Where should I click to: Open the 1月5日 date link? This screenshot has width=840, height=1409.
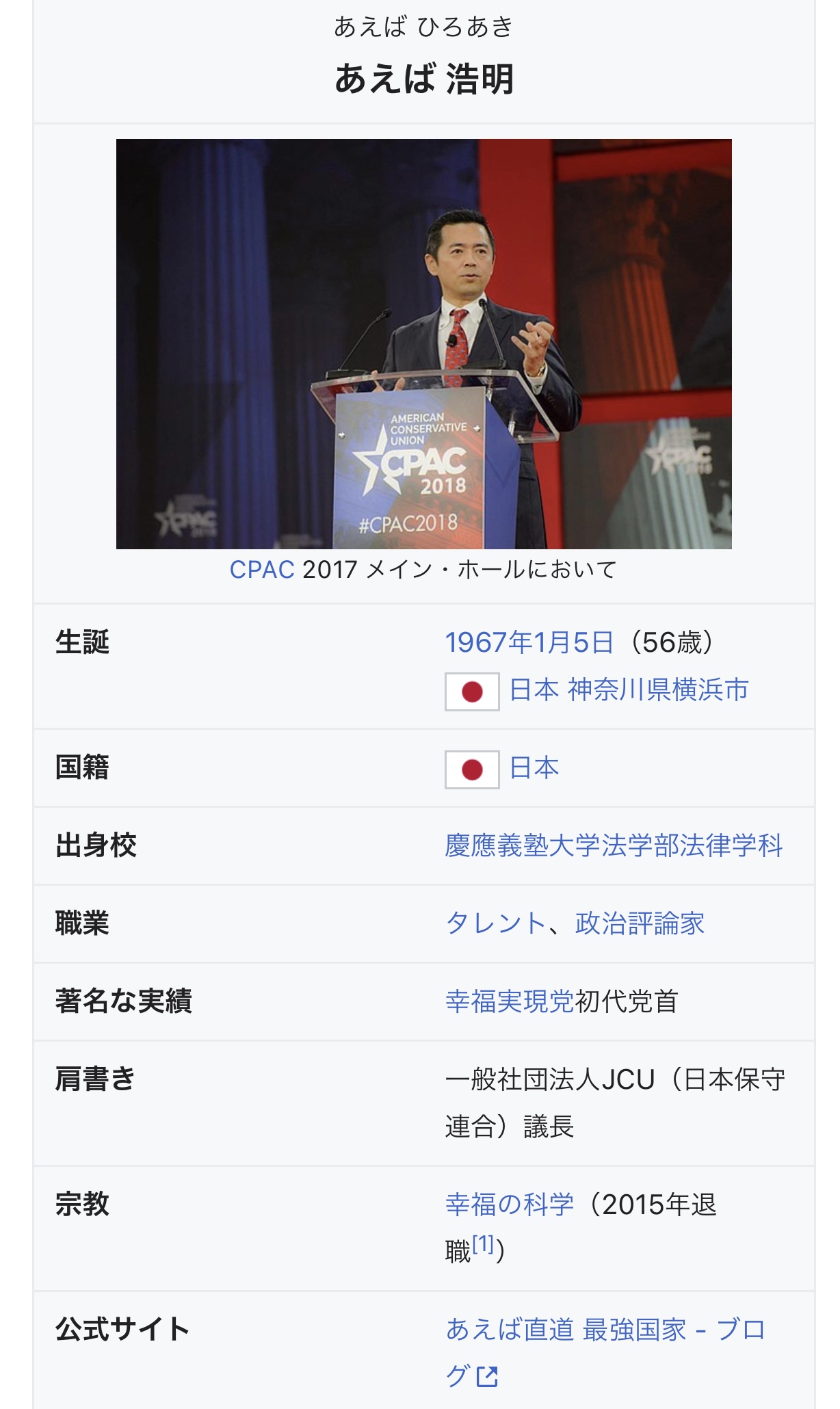point(573,642)
